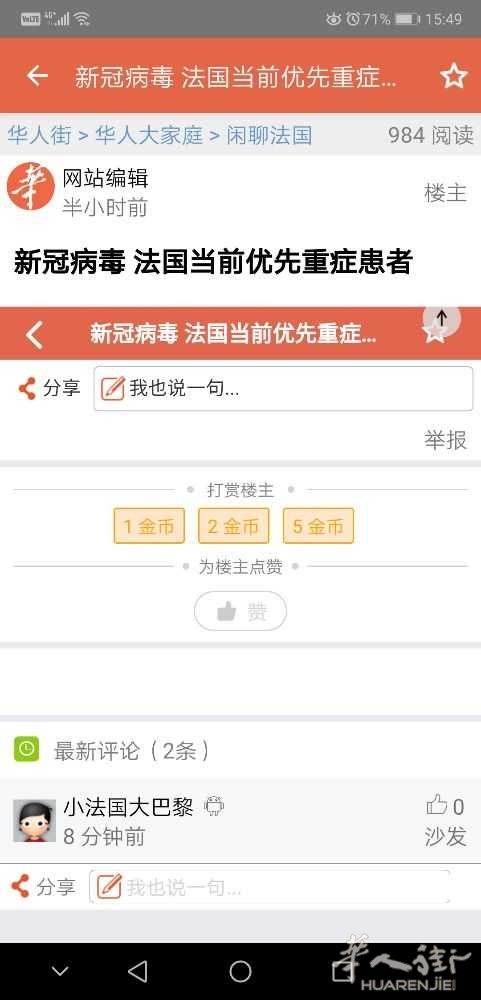Share via 分享 in the bottom comment bar
The image size is (481, 1000).
tap(43, 886)
